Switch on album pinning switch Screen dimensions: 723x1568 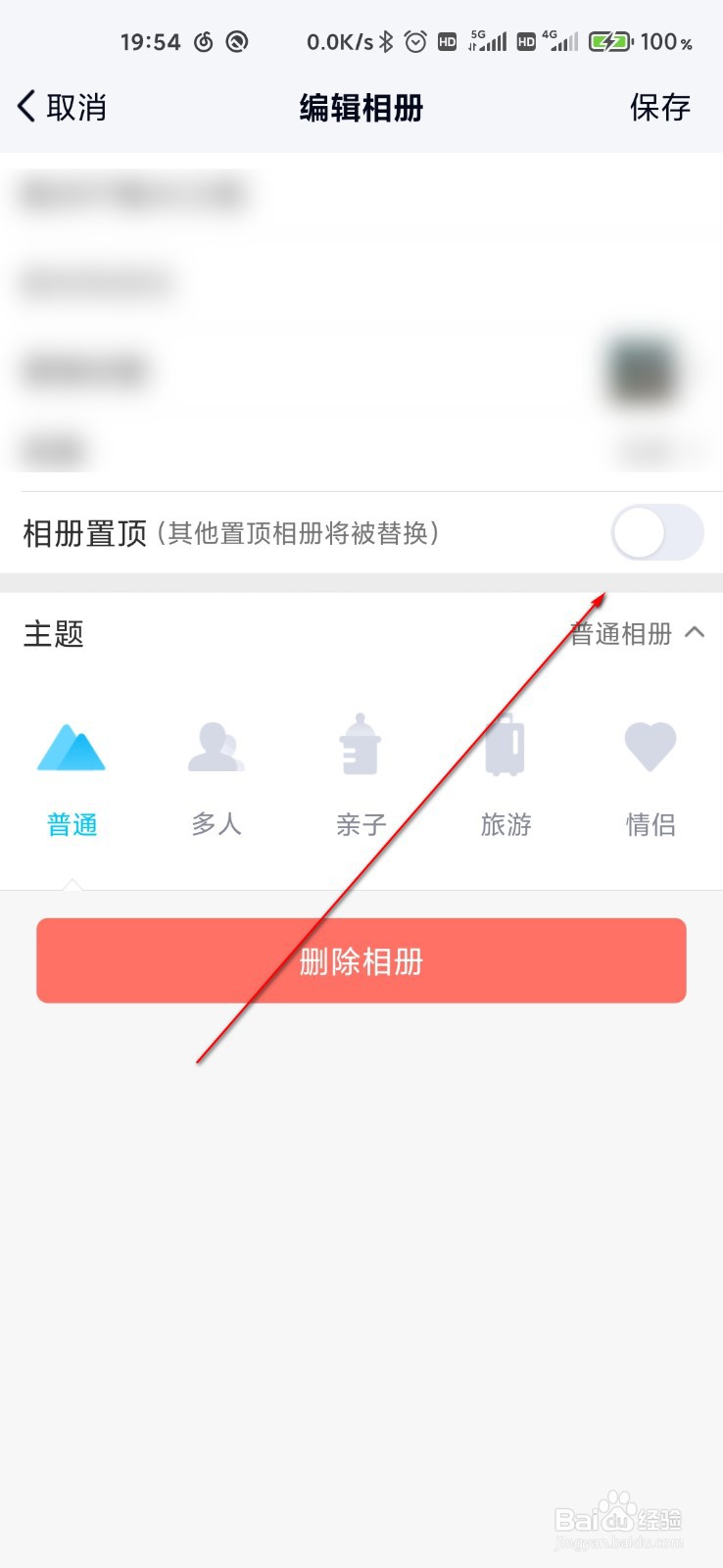pos(656,532)
